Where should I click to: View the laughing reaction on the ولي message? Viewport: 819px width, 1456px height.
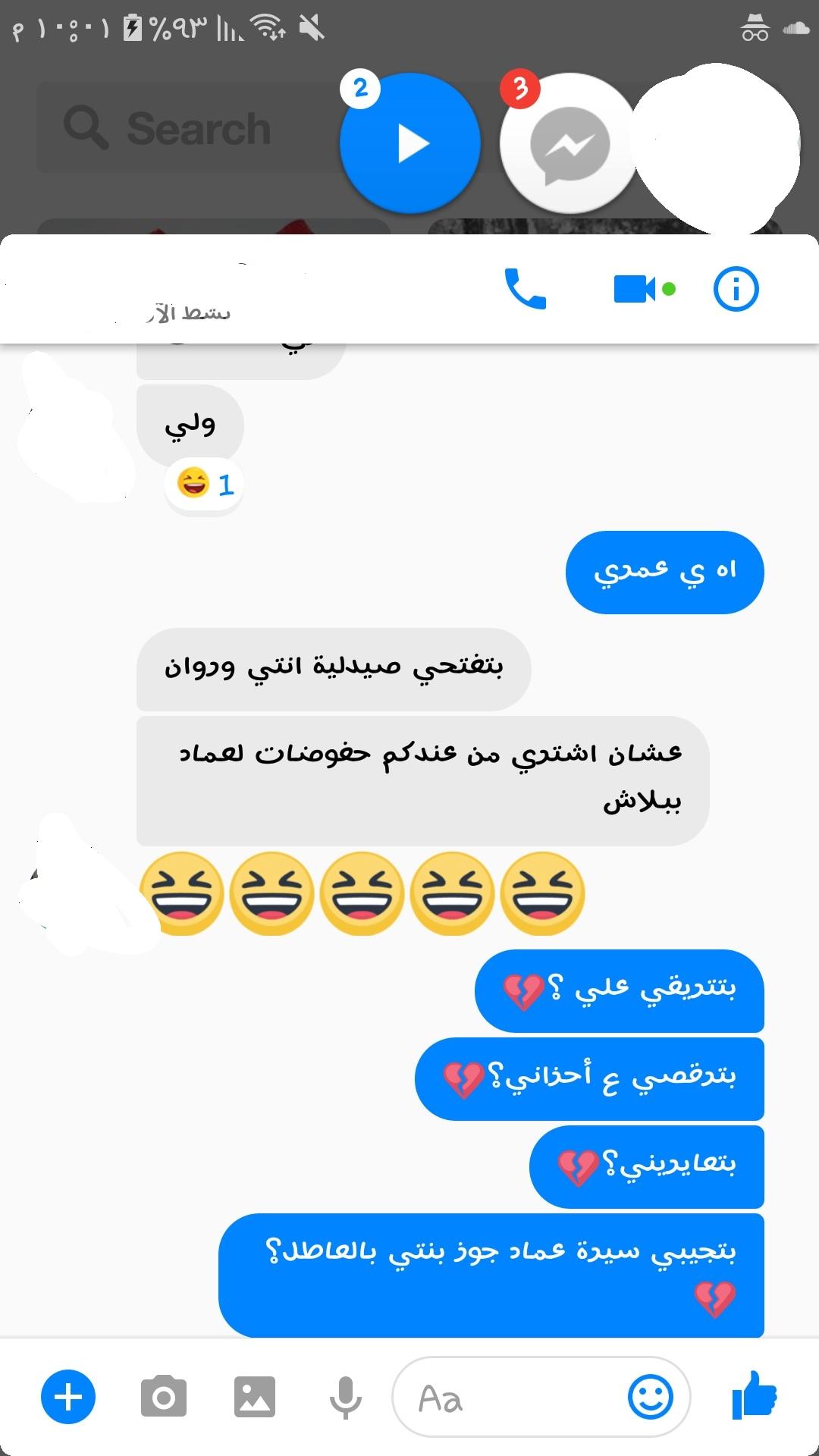click(205, 484)
